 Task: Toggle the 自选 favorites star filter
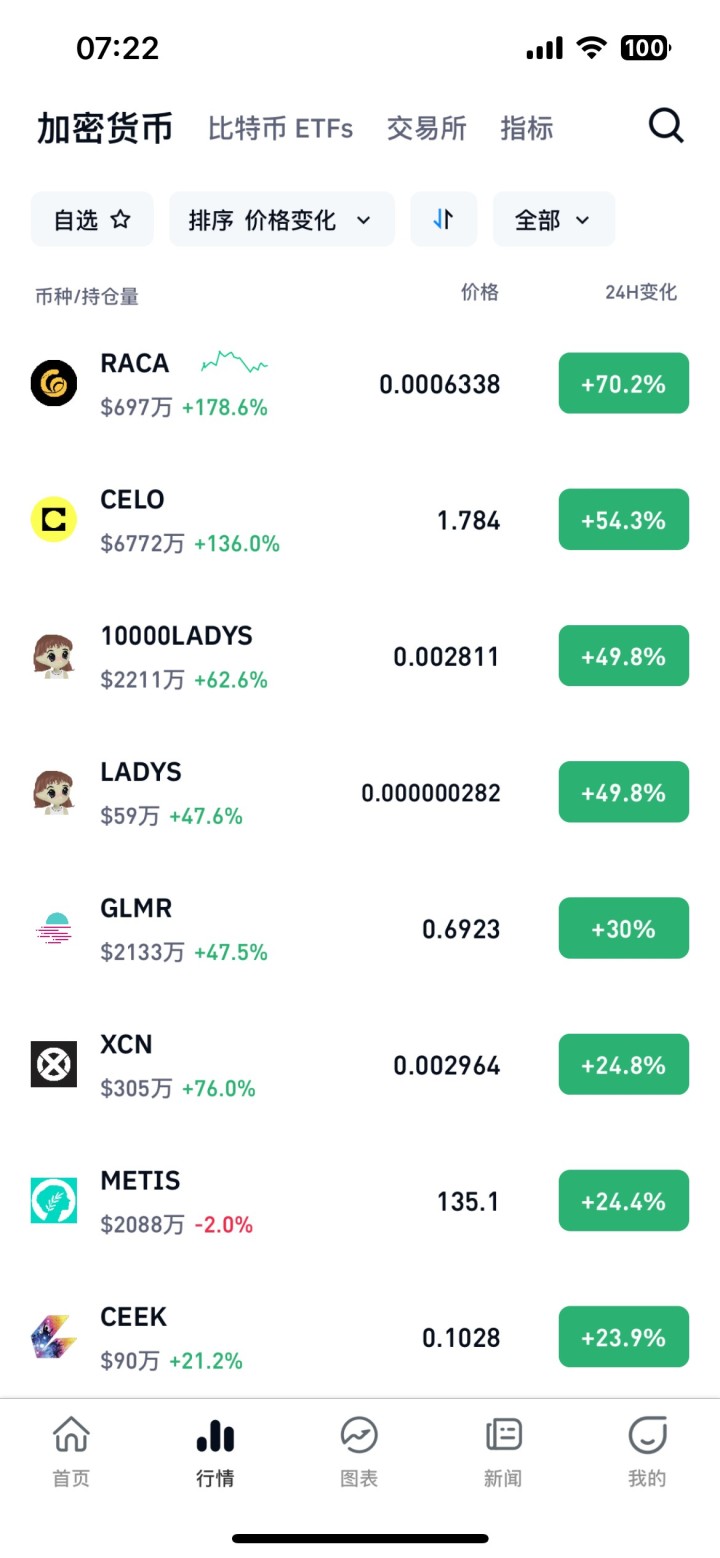91,219
